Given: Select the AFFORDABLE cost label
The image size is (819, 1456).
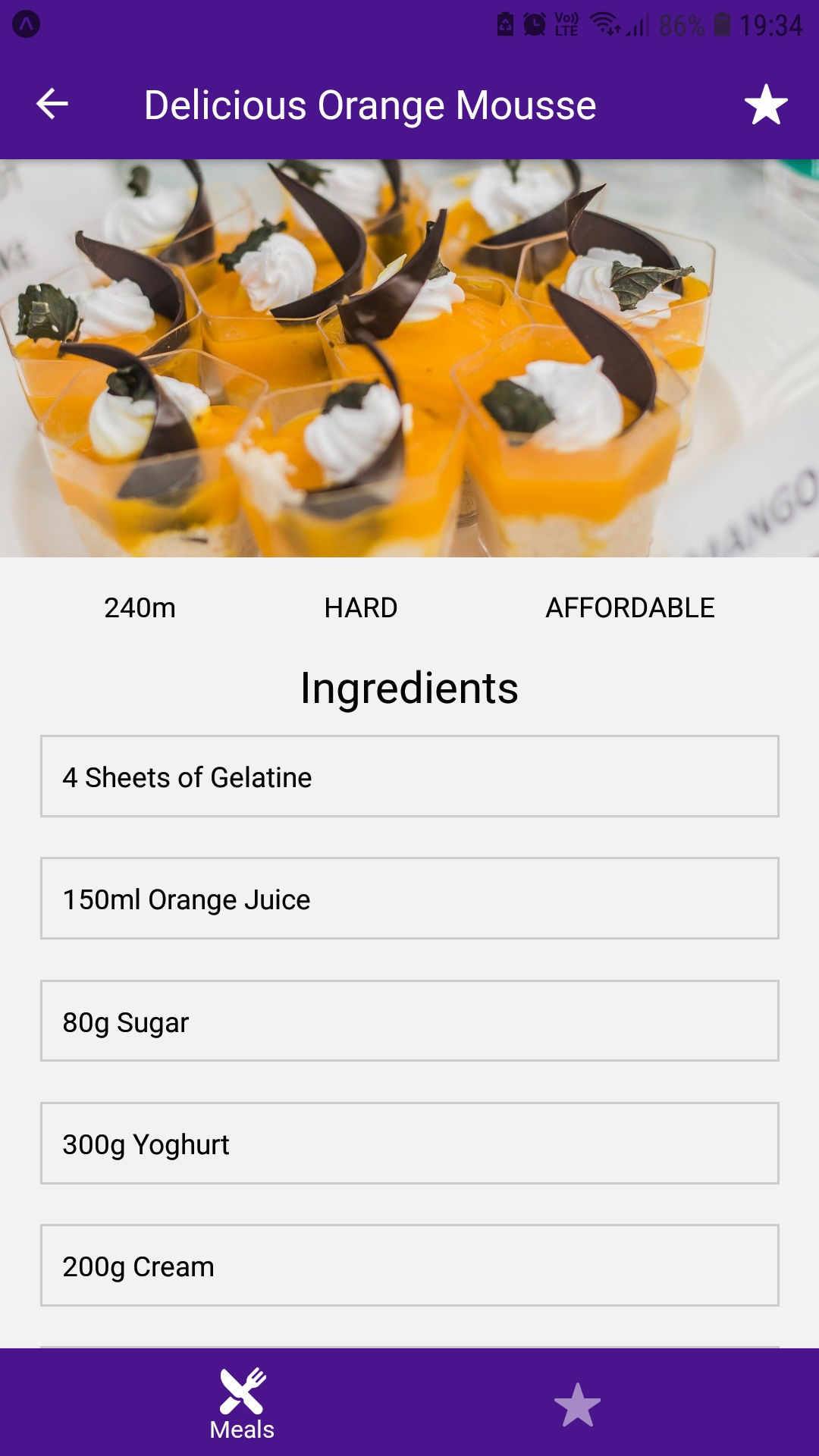Looking at the screenshot, I should tap(630, 607).
